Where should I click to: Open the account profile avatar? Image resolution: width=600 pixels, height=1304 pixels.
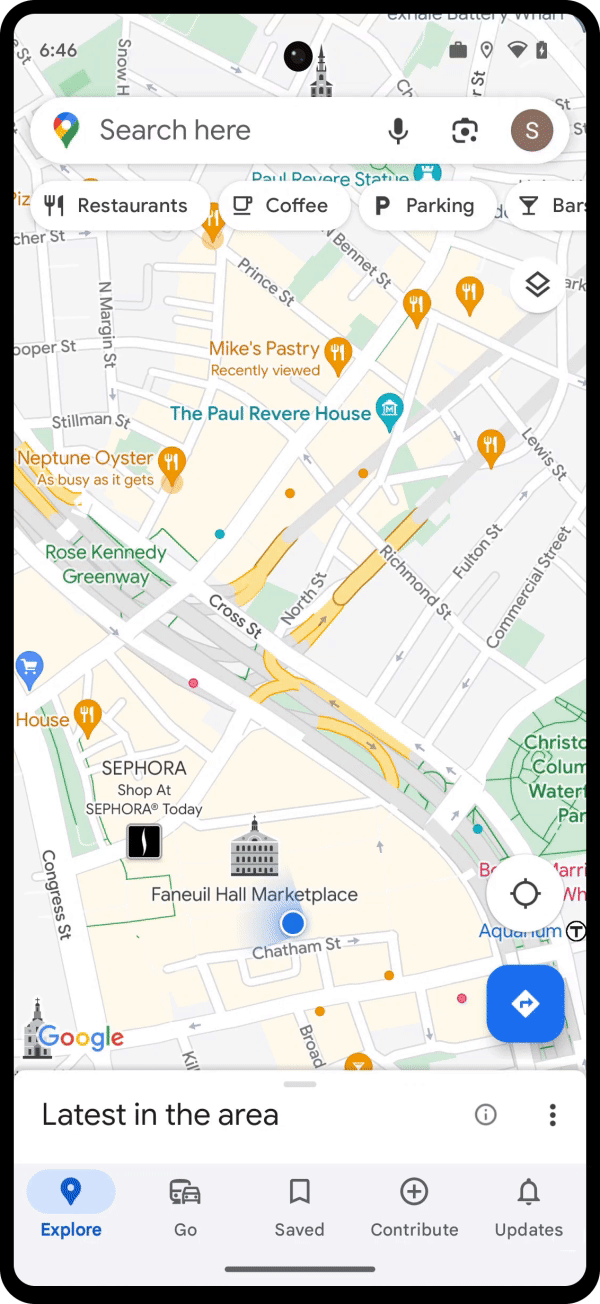tap(531, 130)
